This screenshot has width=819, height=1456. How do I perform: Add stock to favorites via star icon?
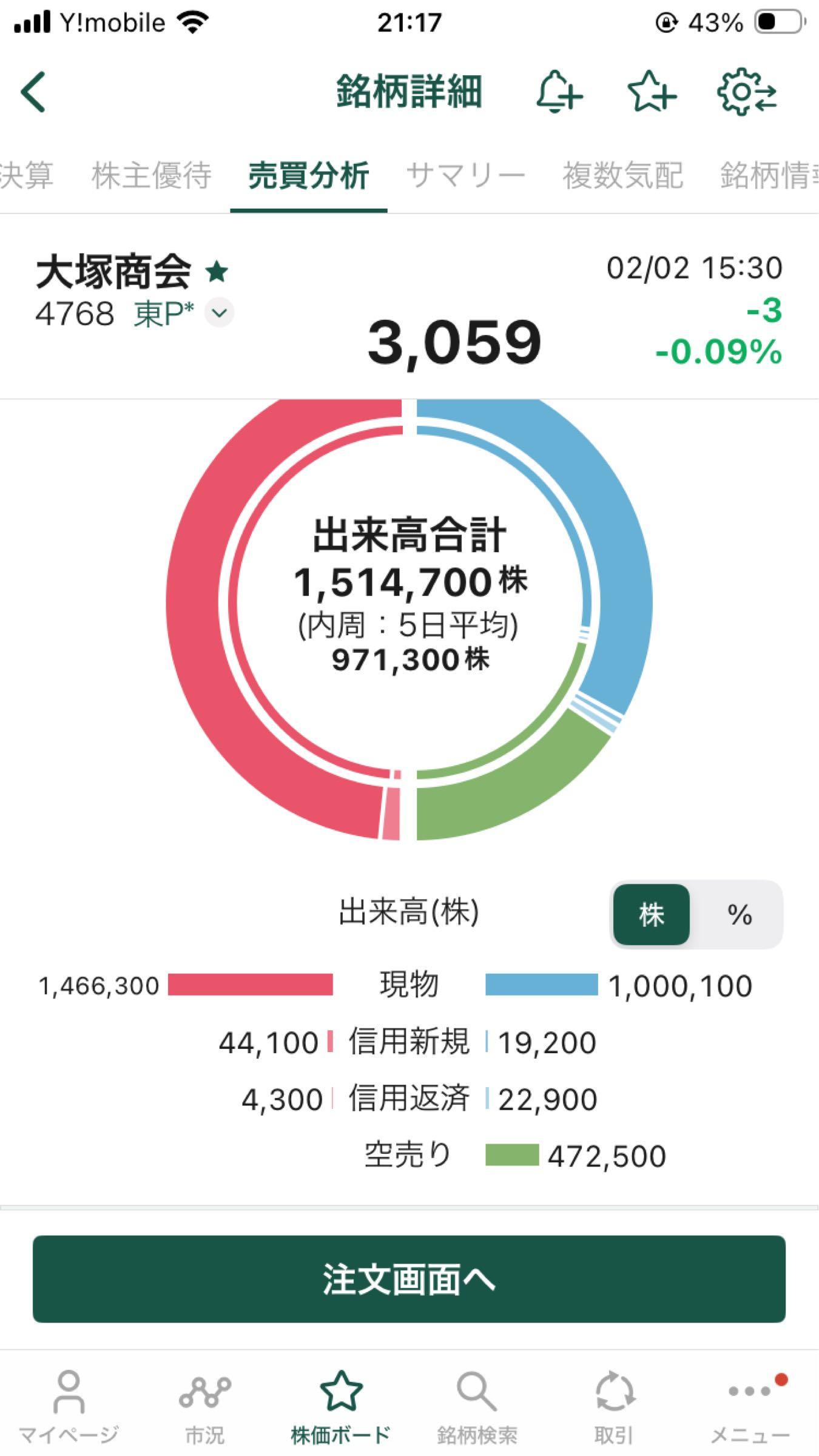pos(652,94)
